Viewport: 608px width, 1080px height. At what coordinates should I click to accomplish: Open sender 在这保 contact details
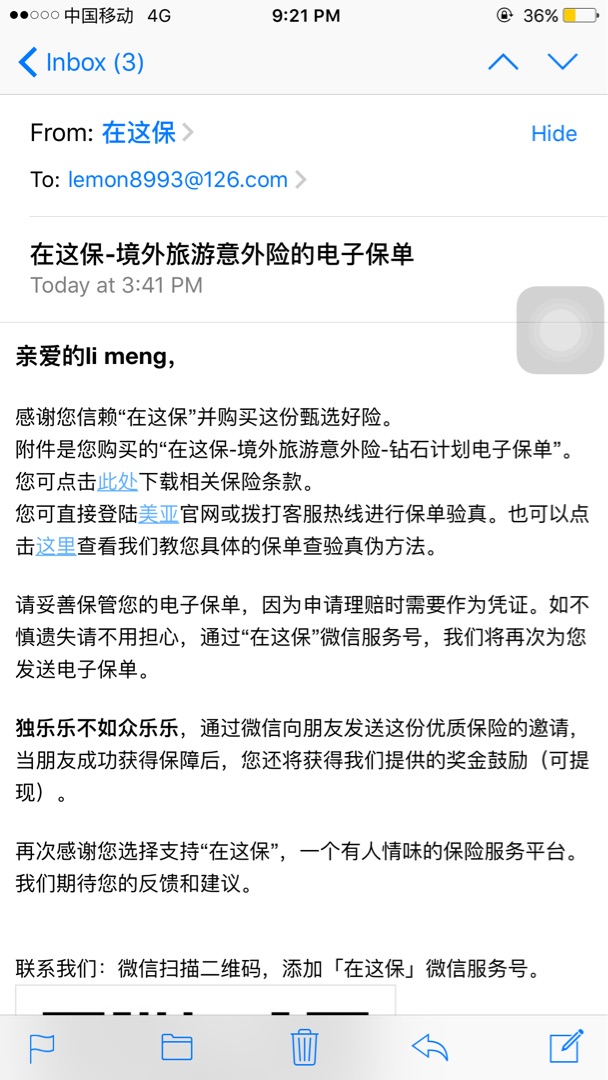[x=140, y=132]
